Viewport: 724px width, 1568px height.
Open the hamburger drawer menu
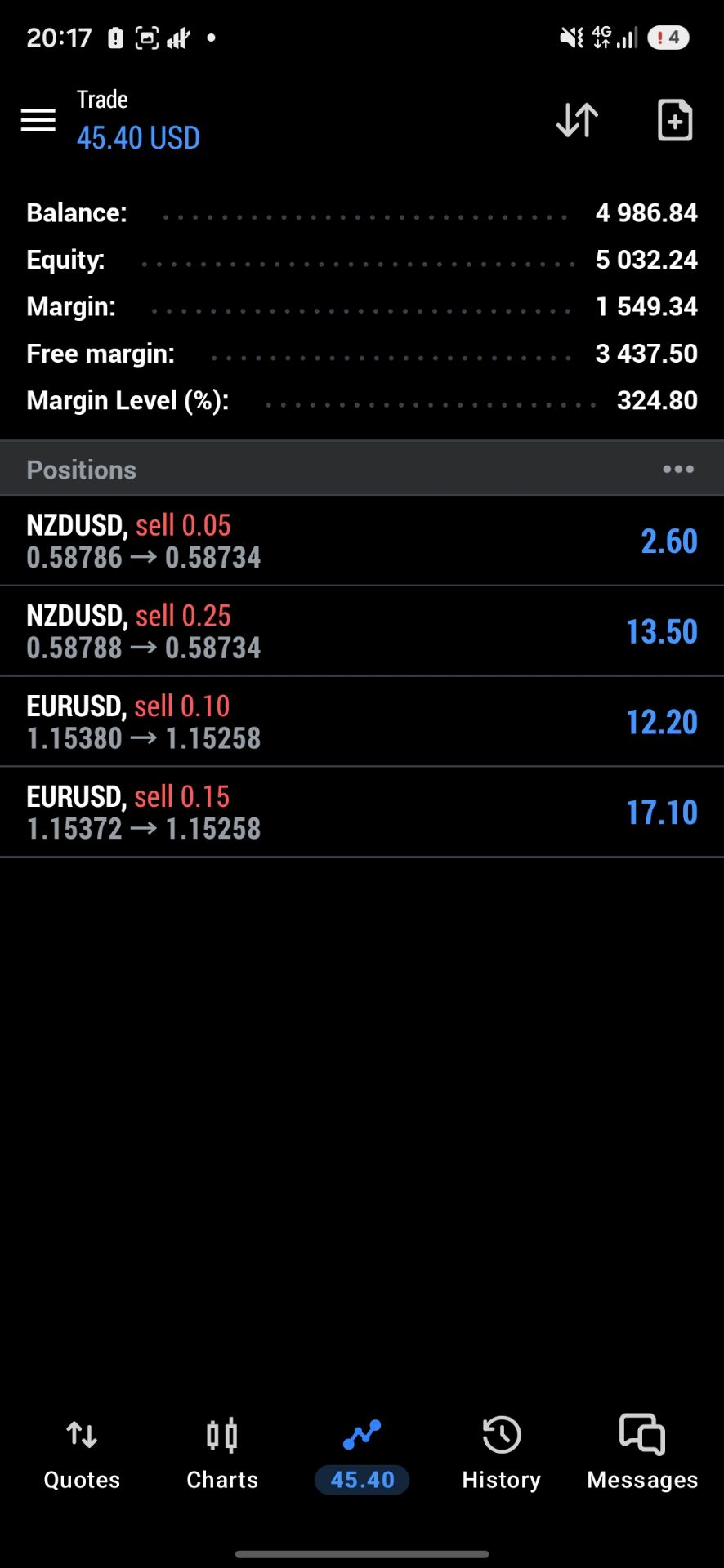tap(38, 121)
